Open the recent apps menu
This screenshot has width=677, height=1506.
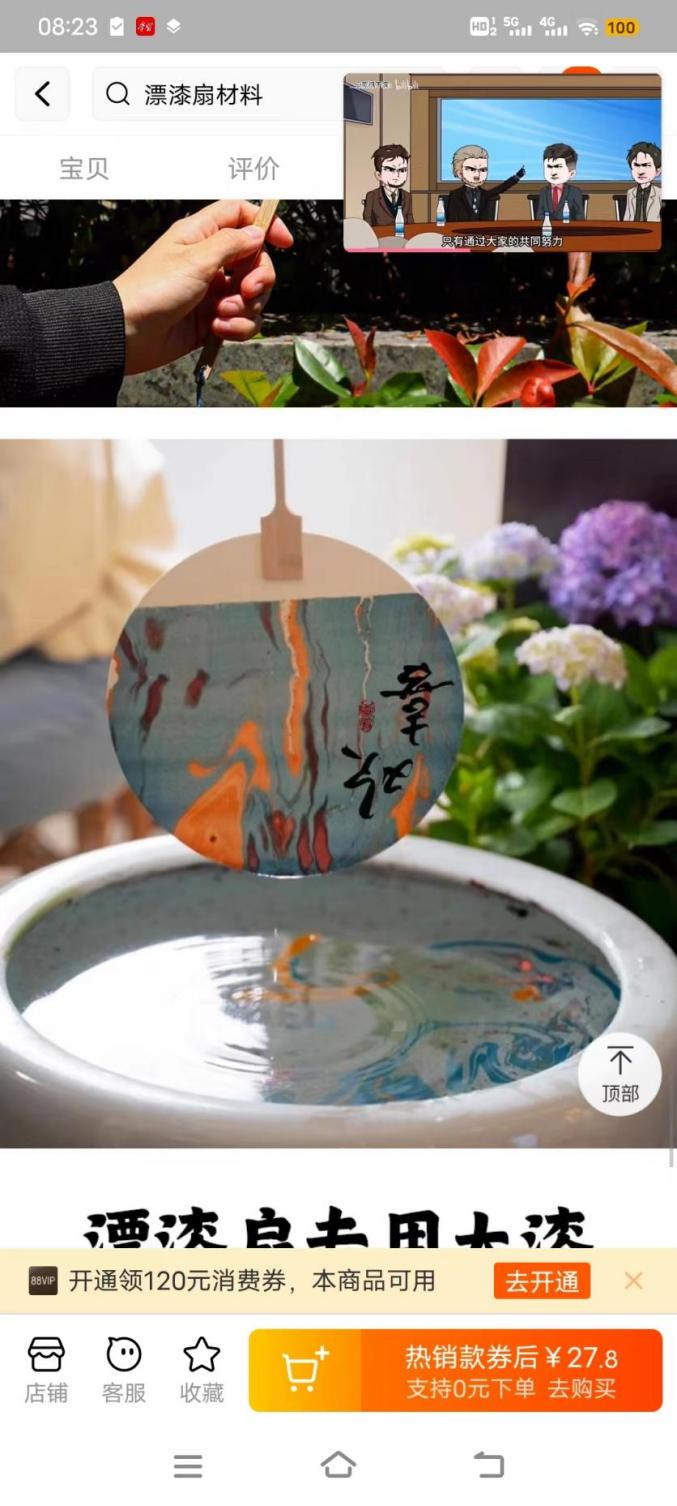(x=188, y=1466)
